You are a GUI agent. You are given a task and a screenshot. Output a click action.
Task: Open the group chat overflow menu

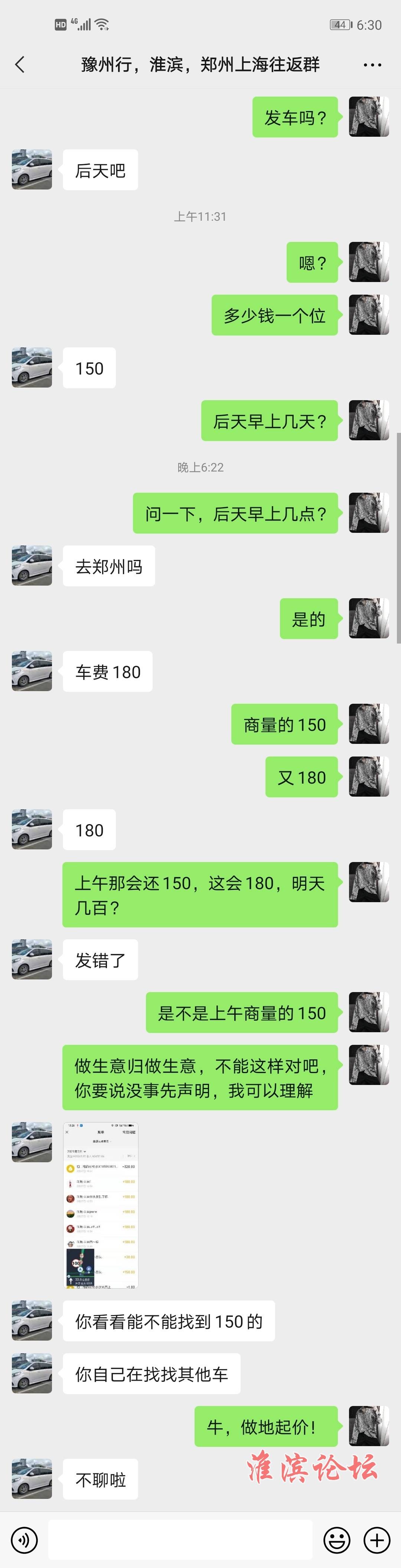pos(372,65)
